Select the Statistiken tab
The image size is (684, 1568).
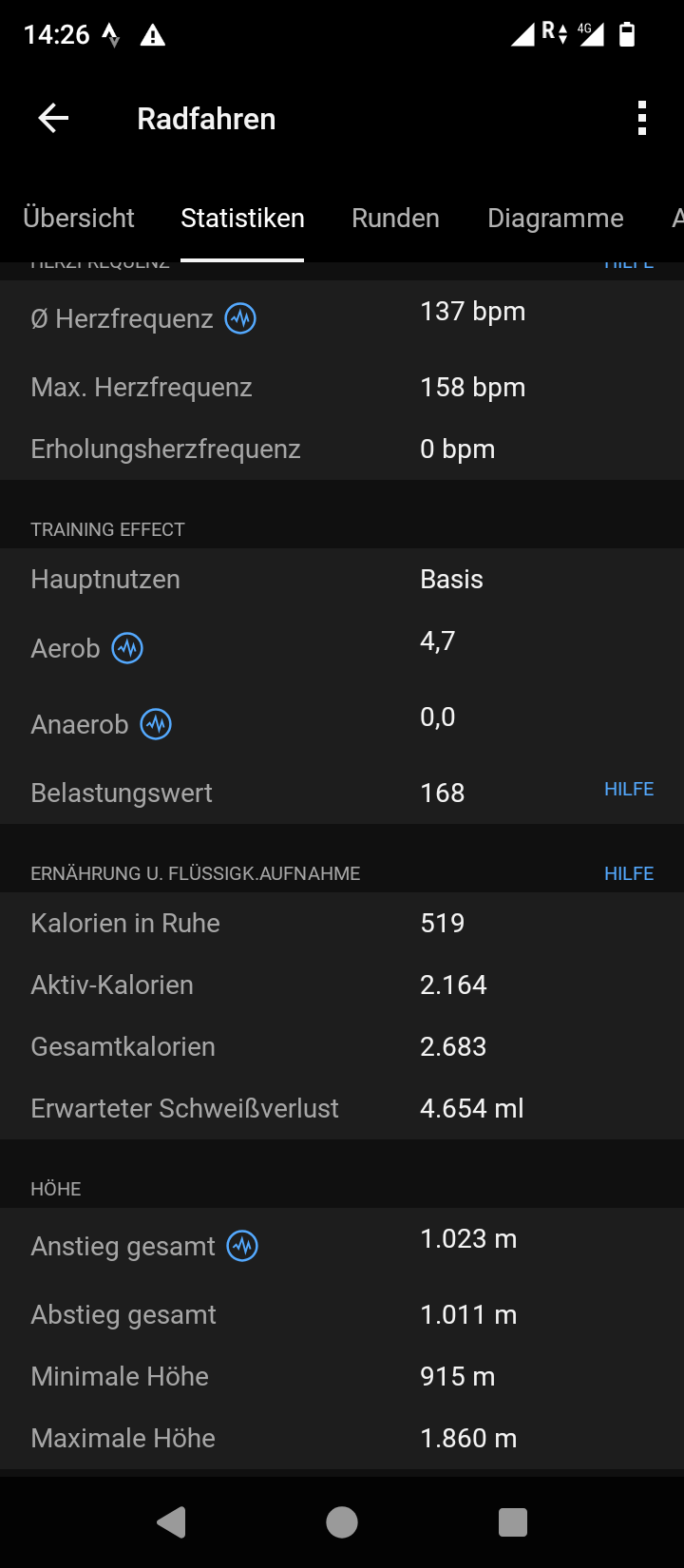pyautogui.click(x=242, y=219)
